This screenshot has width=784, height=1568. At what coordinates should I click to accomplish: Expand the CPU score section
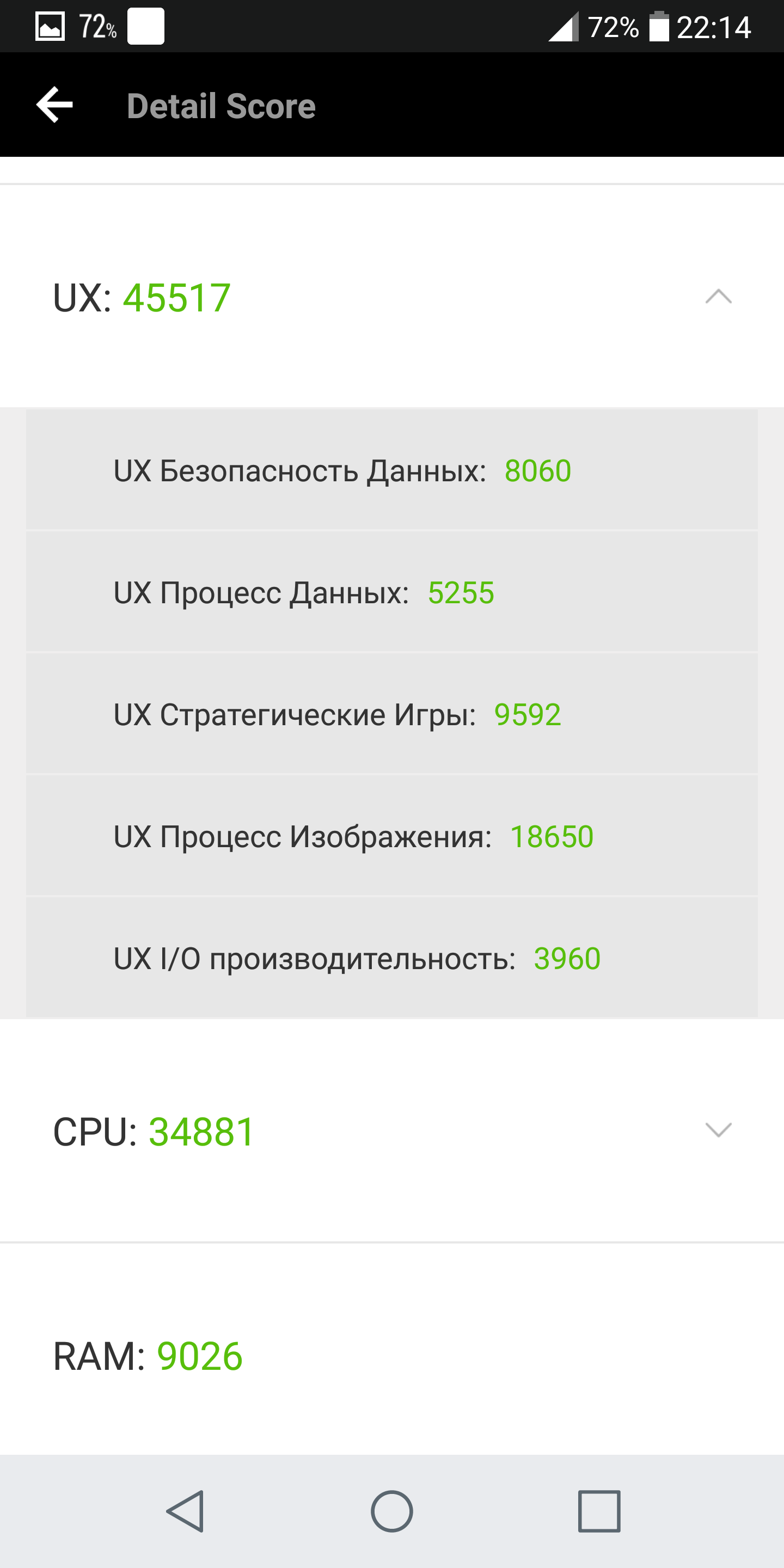718,1130
